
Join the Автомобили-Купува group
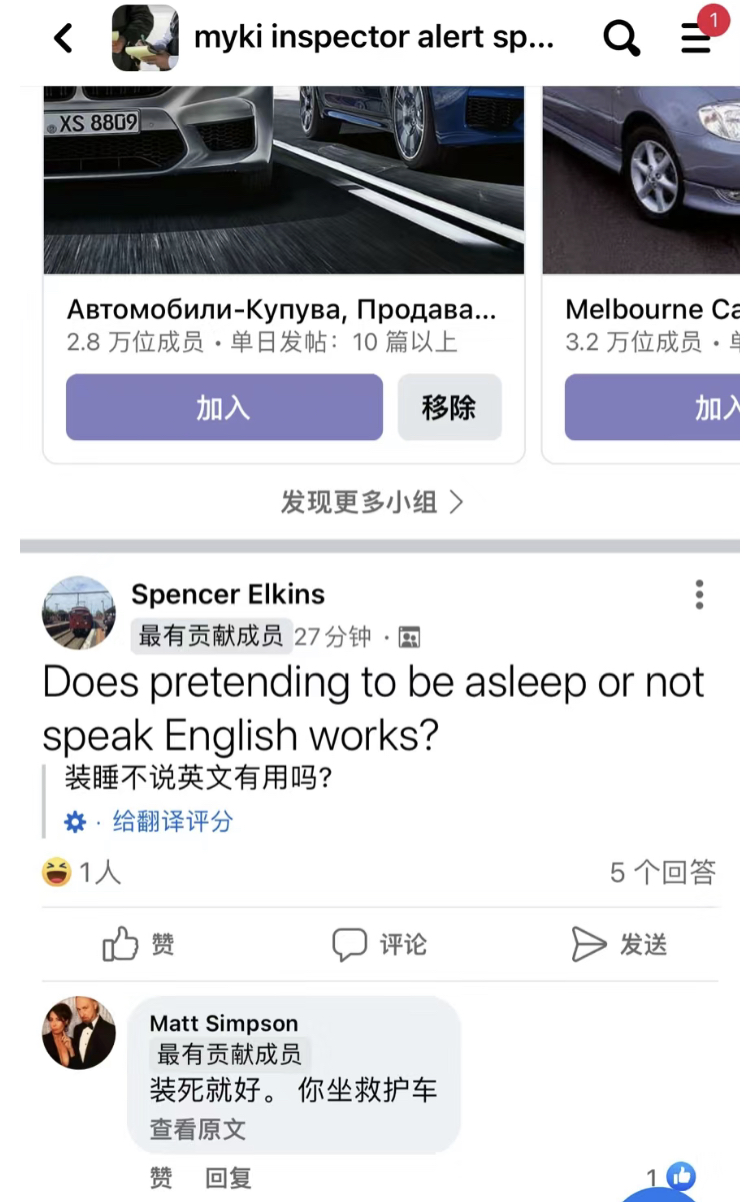click(224, 407)
